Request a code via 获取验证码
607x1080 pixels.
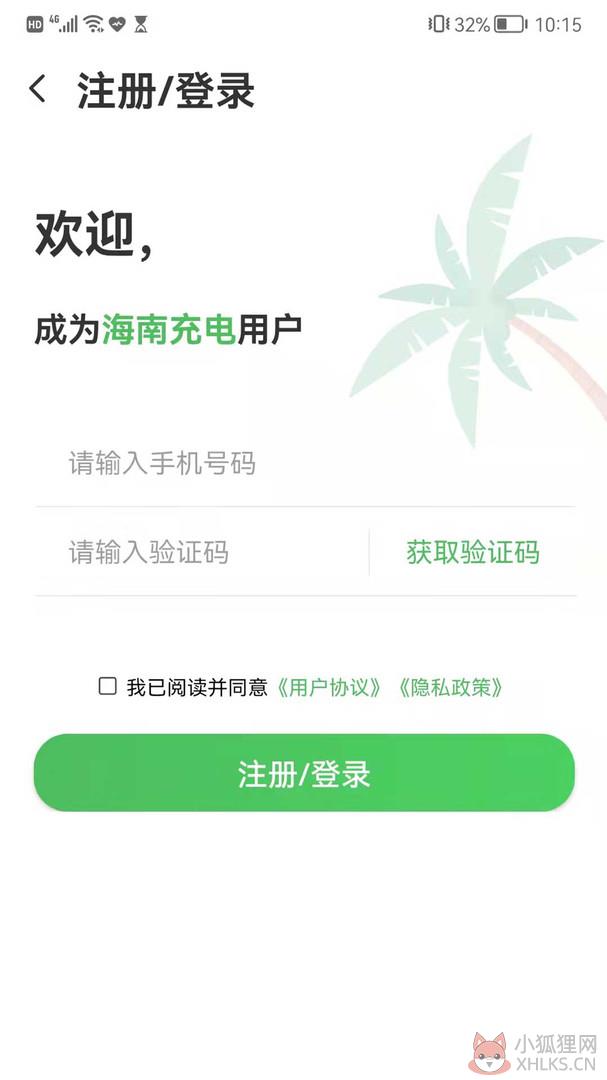click(473, 552)
